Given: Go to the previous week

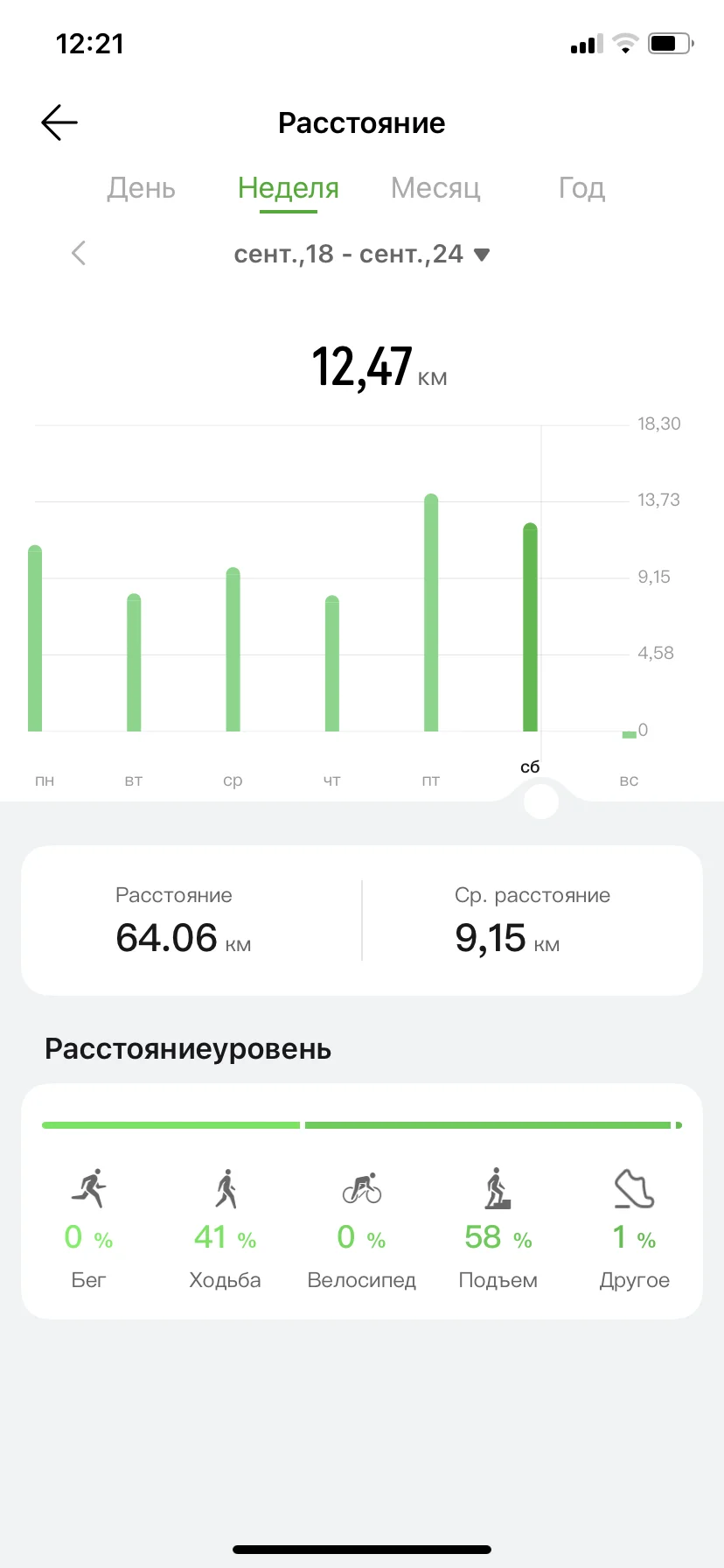Looking at the screenshot, I should [x=79, y=254].
